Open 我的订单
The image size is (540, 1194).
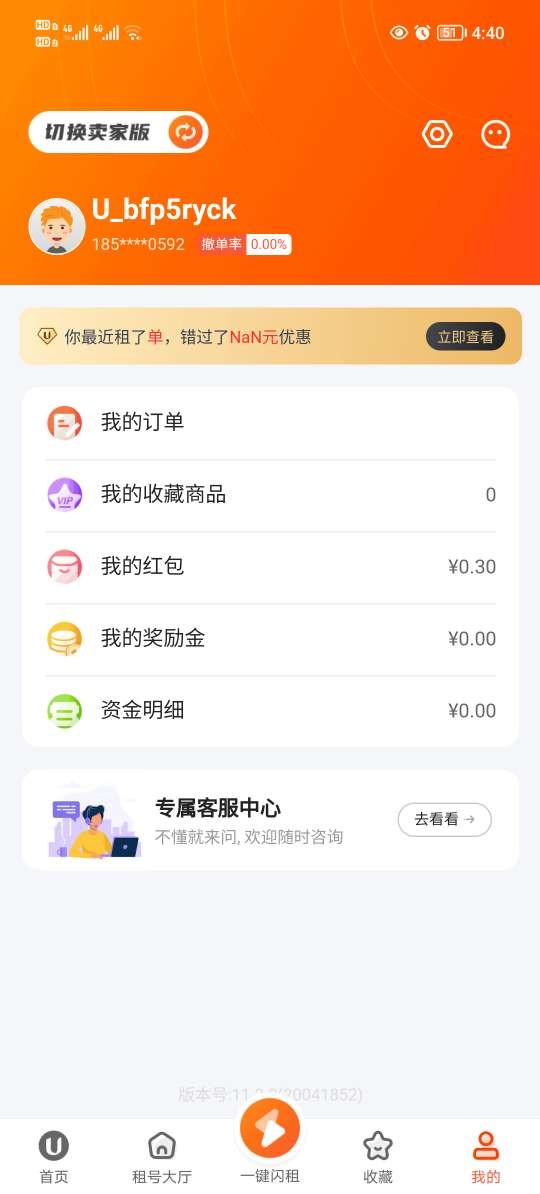tap(270, 423)
